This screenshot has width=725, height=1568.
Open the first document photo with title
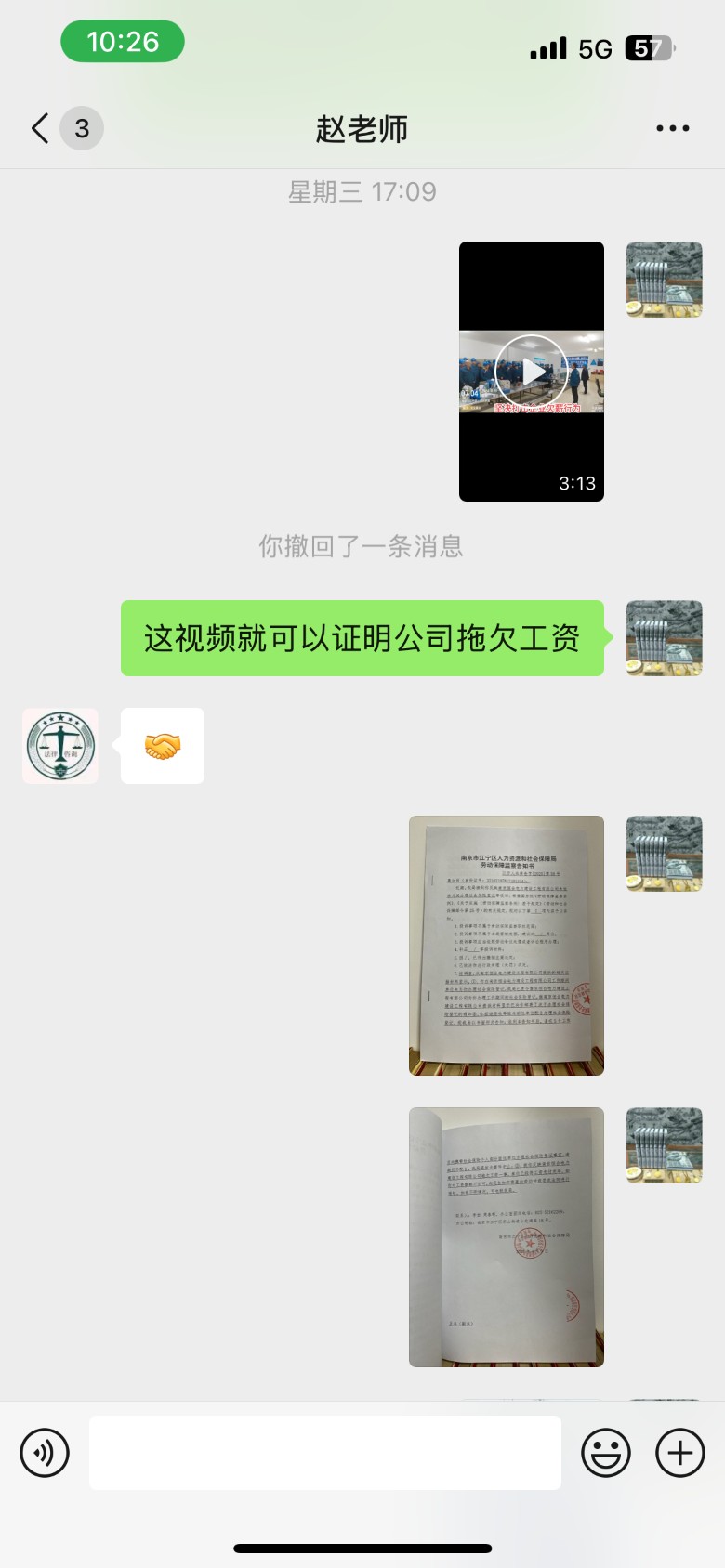pos(507,946)
